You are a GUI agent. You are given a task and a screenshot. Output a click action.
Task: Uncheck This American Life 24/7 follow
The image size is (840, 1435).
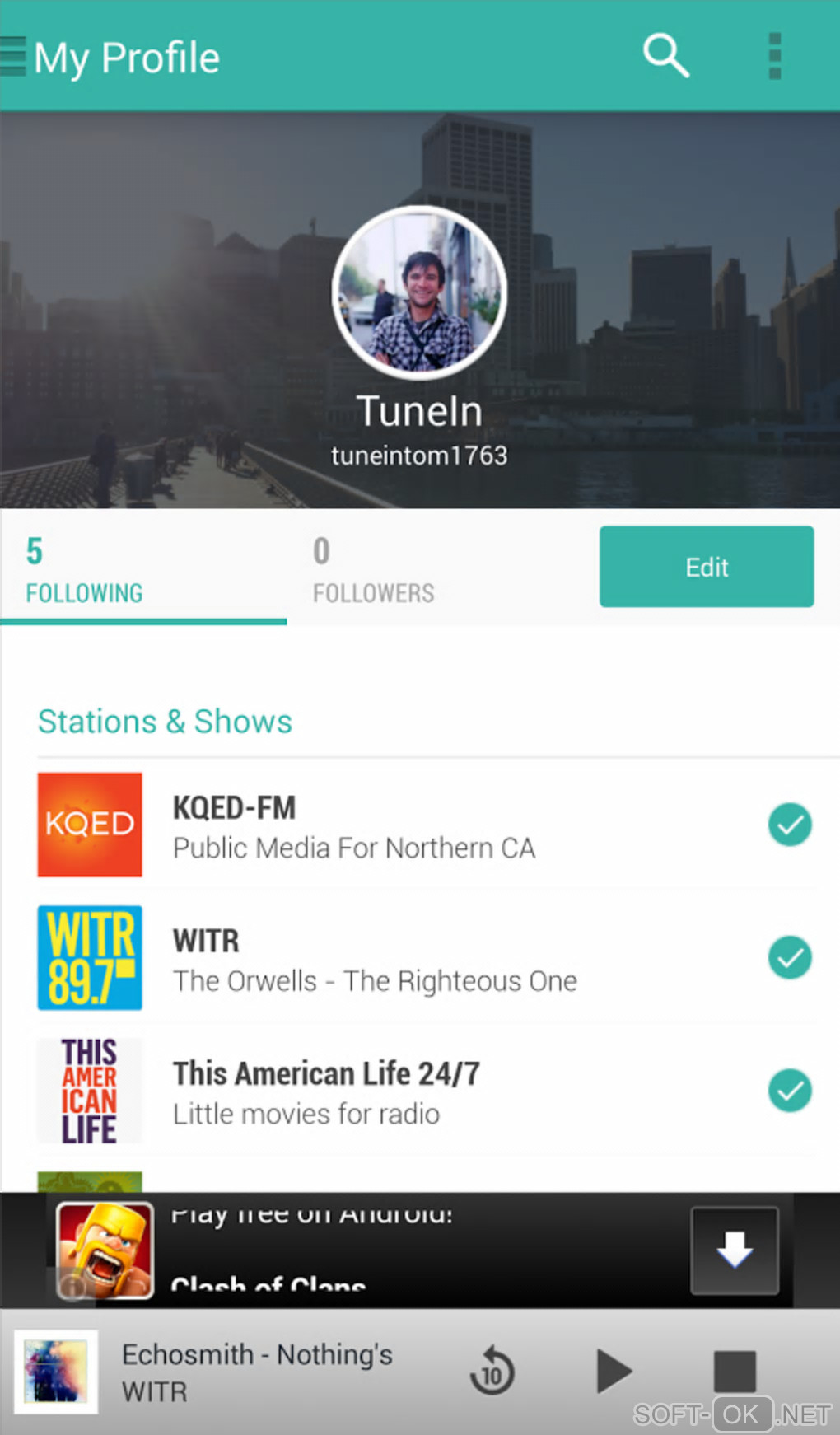[789, 1091]
